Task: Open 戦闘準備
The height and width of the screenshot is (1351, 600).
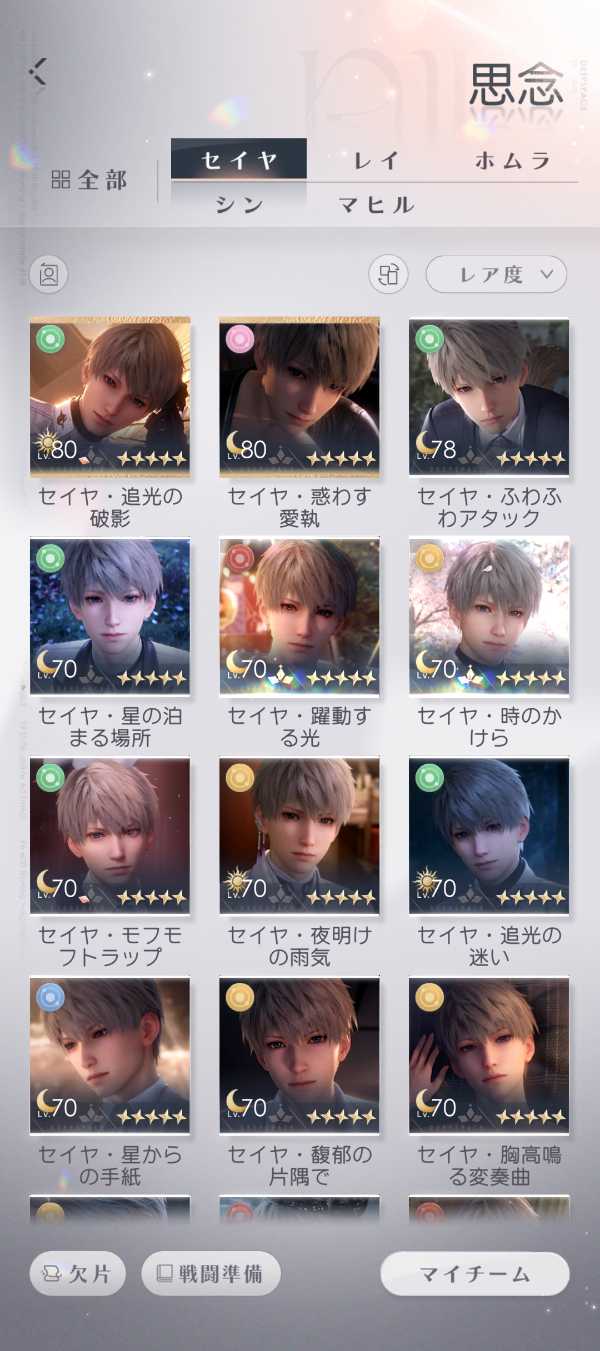Action: point(211,1274)
